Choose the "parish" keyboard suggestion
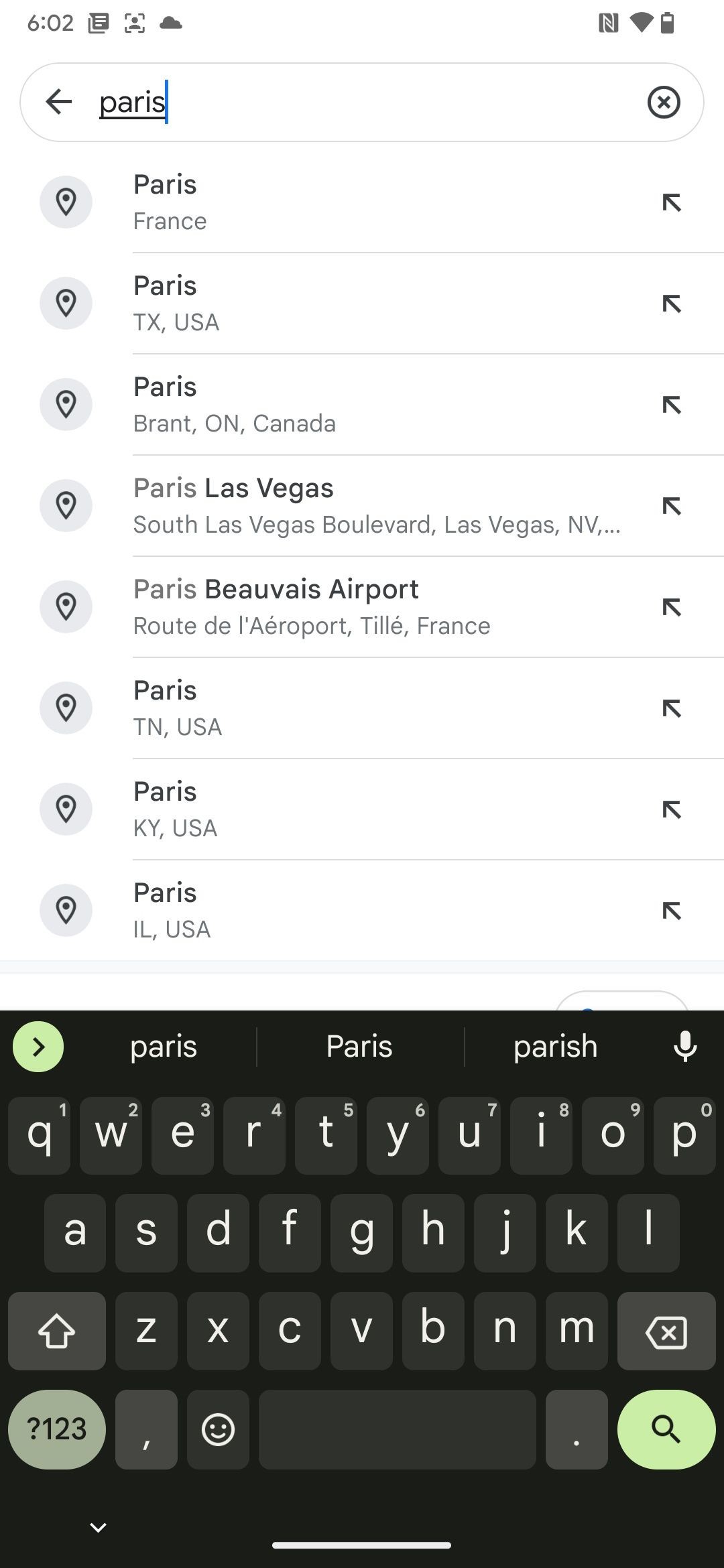Image resolution: width=724 pixels, height=1568 pixels. click(x=555, y=1047)
